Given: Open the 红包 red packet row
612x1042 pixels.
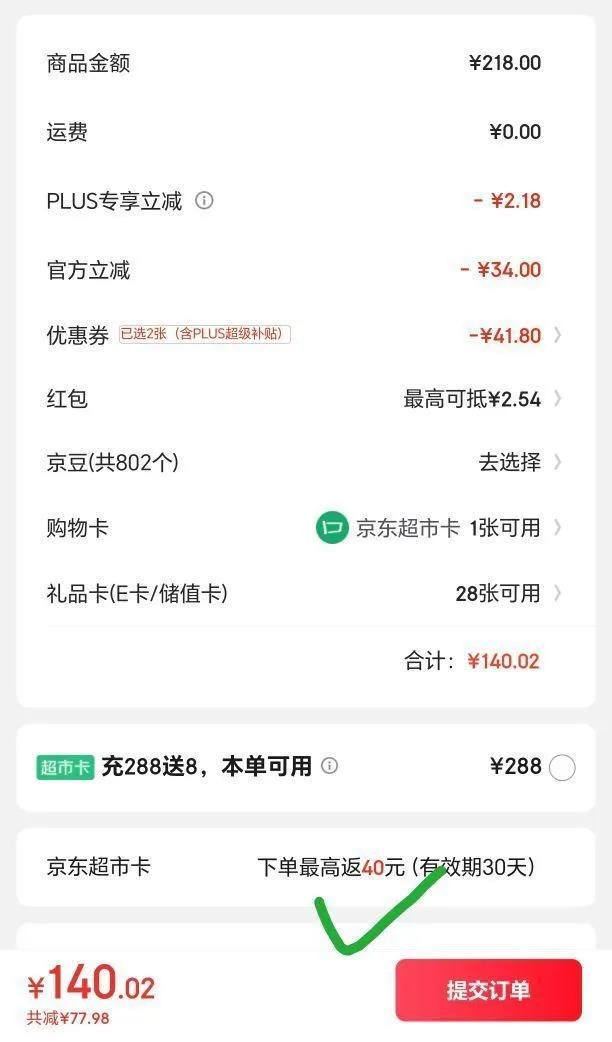Looking at the screenshot, I should click(x=305, y=399).
